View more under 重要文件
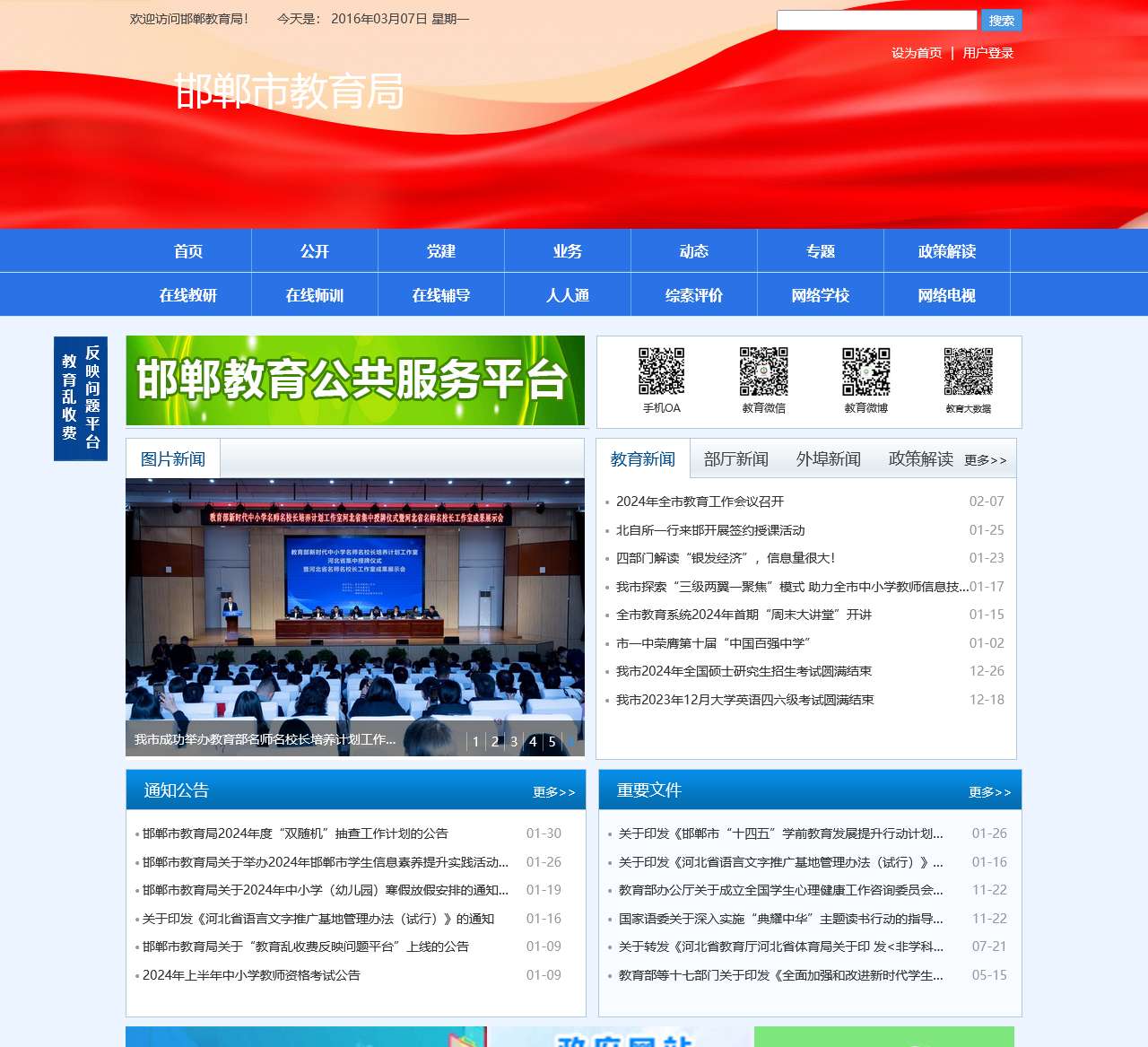Screen dimensions: 1148x1047 (x=989, y=792)
